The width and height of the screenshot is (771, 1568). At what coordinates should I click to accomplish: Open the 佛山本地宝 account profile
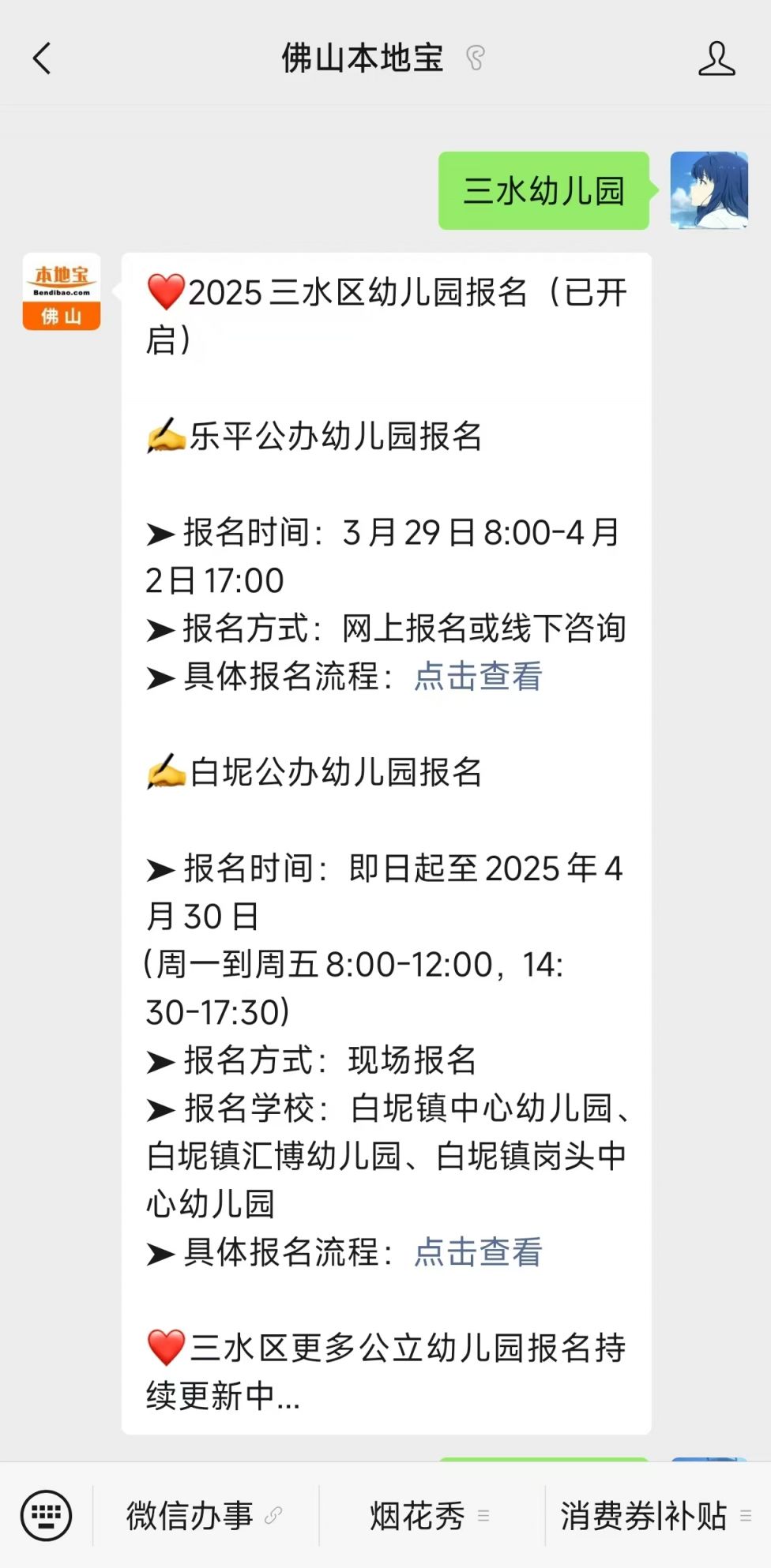pyautogui.click(x=716, y=58)
